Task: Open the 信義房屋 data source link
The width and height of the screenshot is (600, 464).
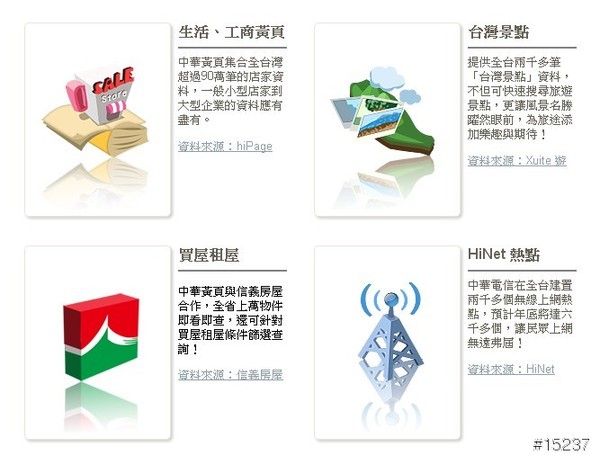Action: pos(231,375)
